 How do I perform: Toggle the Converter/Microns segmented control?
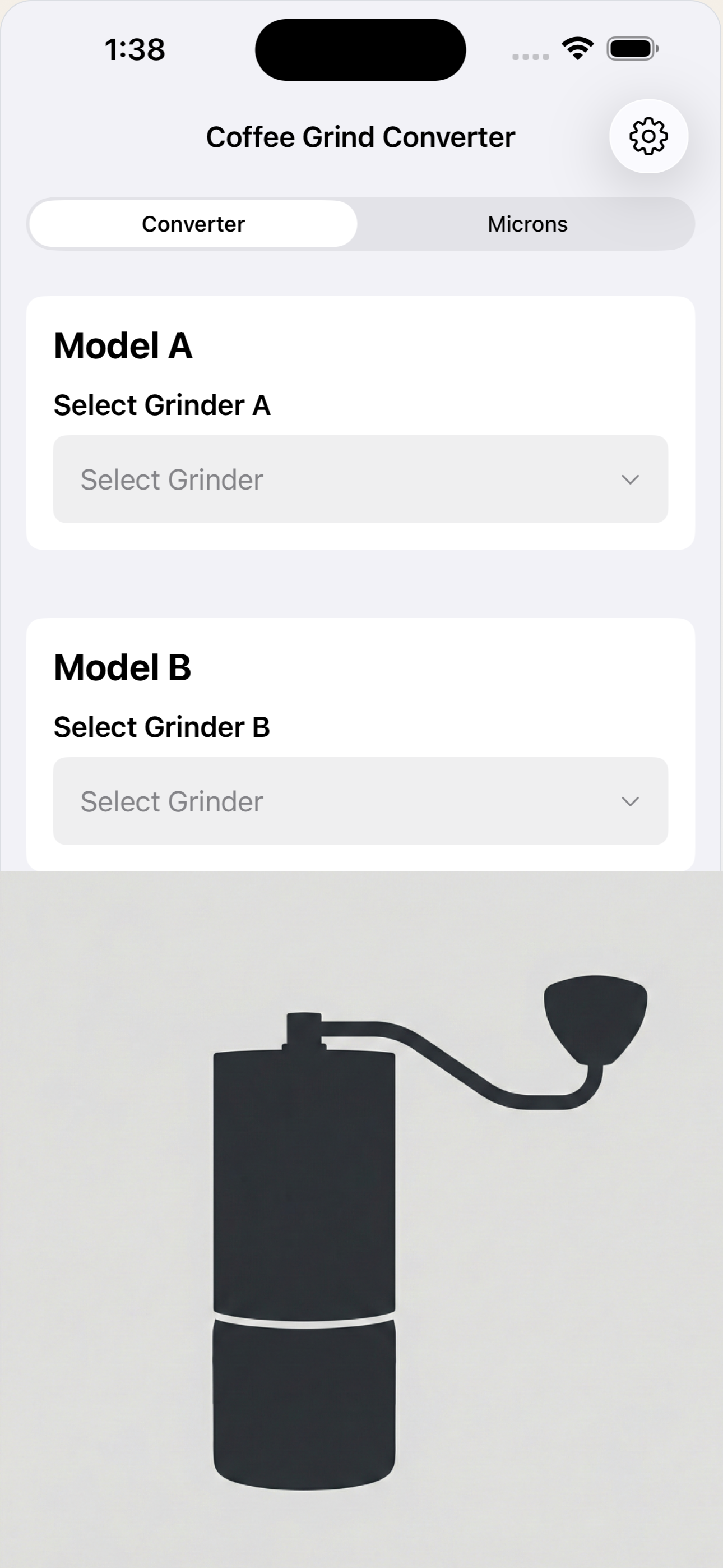tap(361, 223)
